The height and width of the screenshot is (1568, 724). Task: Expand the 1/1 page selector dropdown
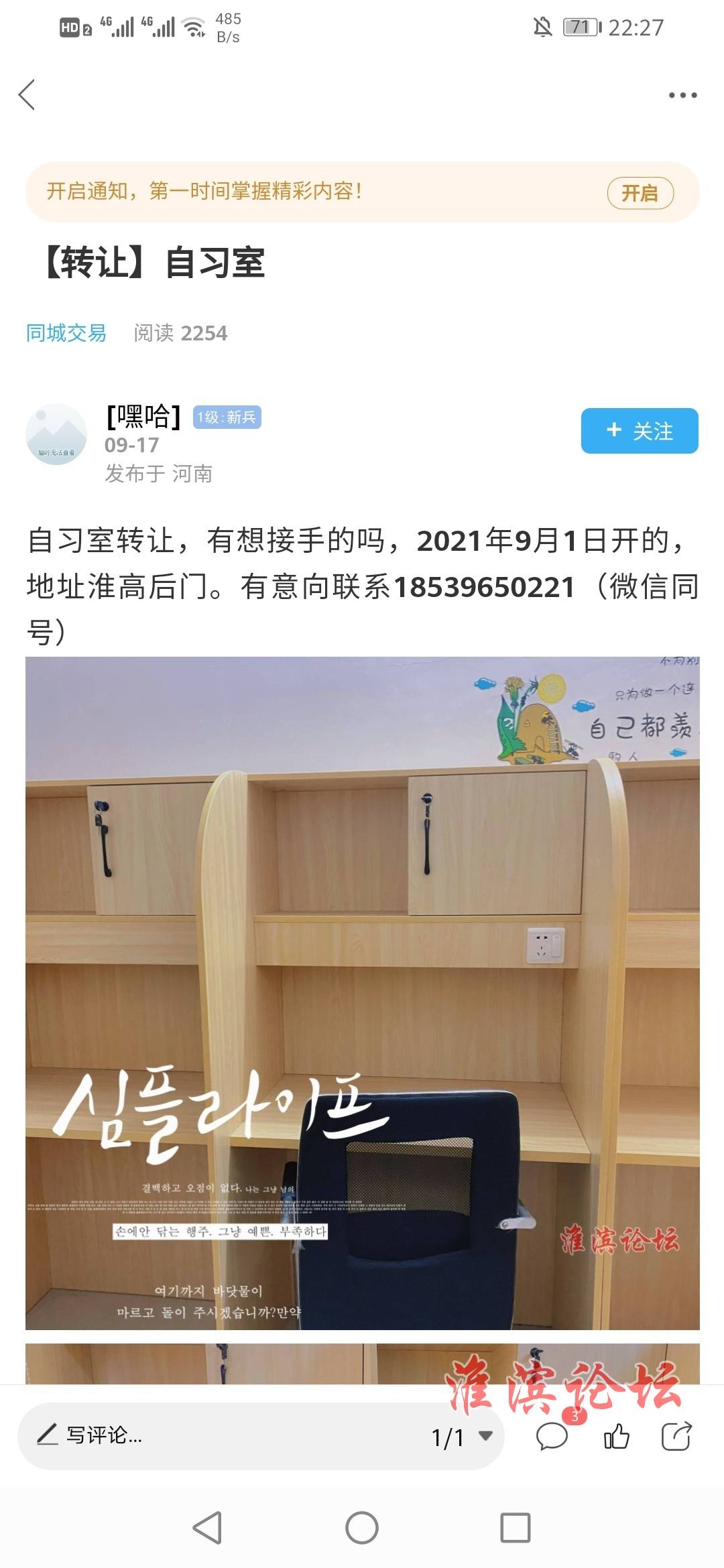[463, 1437]
